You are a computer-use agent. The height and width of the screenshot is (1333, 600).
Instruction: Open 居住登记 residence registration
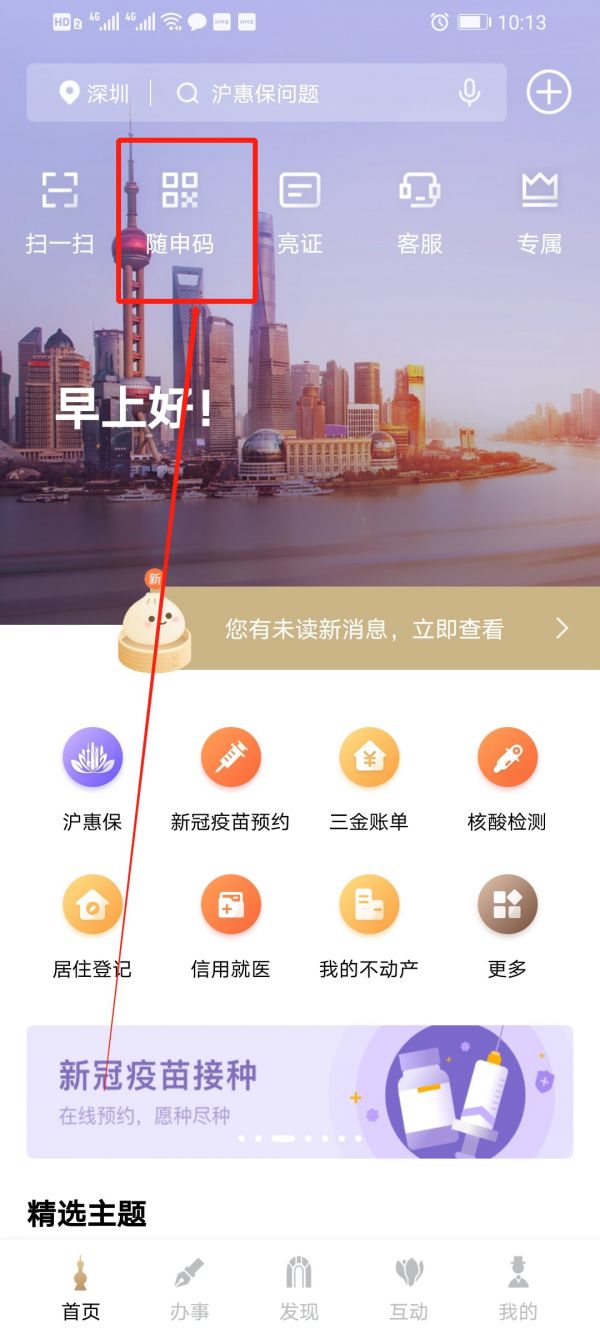(92, 925)
